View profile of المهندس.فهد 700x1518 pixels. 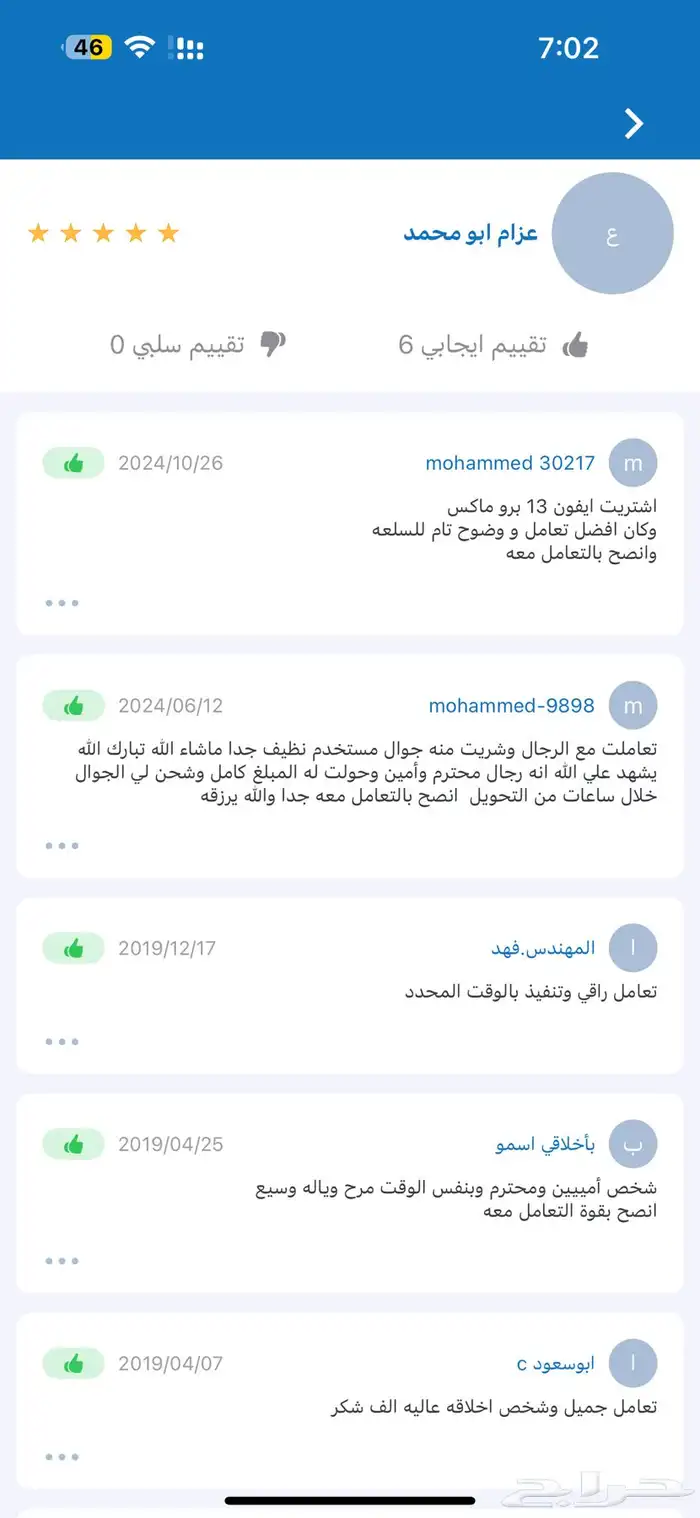pos(543,948)
